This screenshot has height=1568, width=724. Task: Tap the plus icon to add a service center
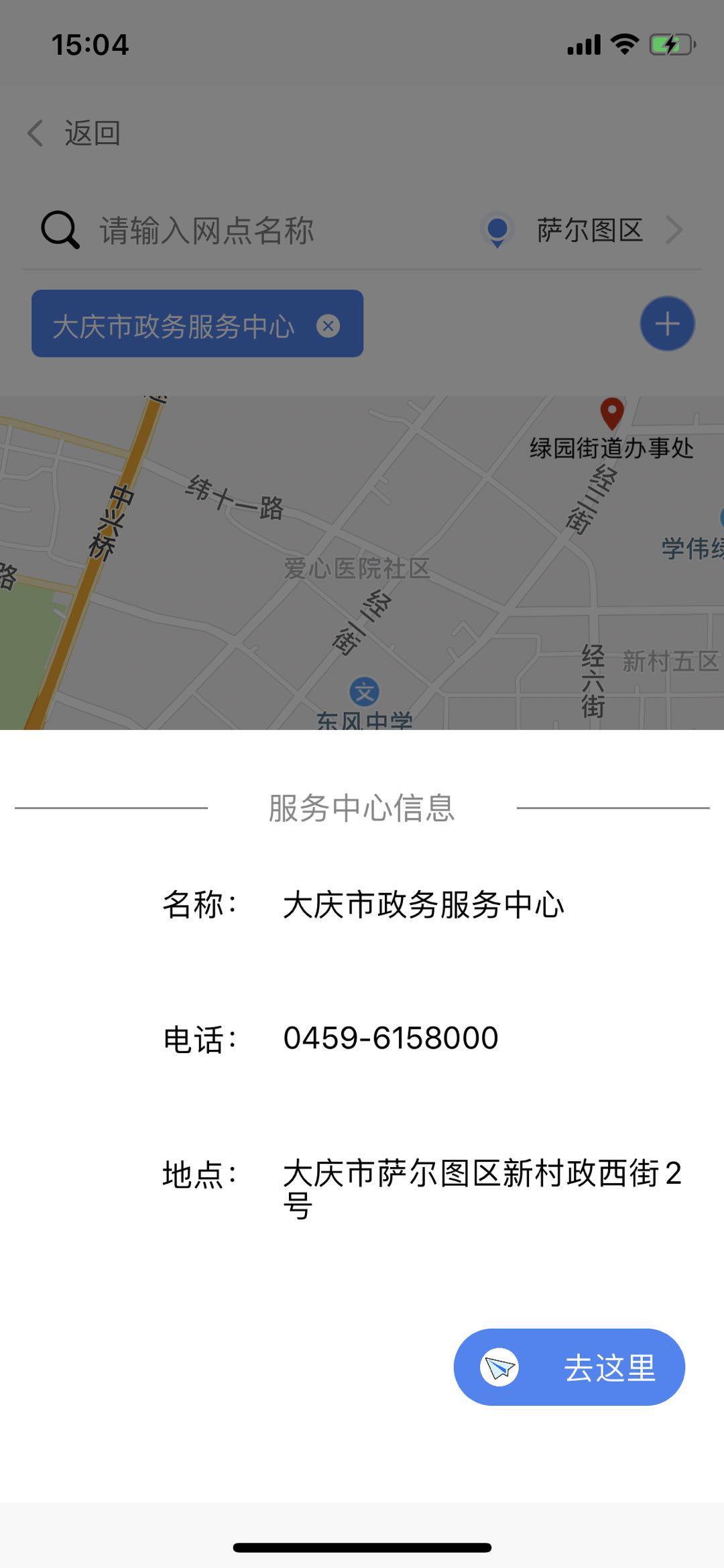(x=667, y=323)
